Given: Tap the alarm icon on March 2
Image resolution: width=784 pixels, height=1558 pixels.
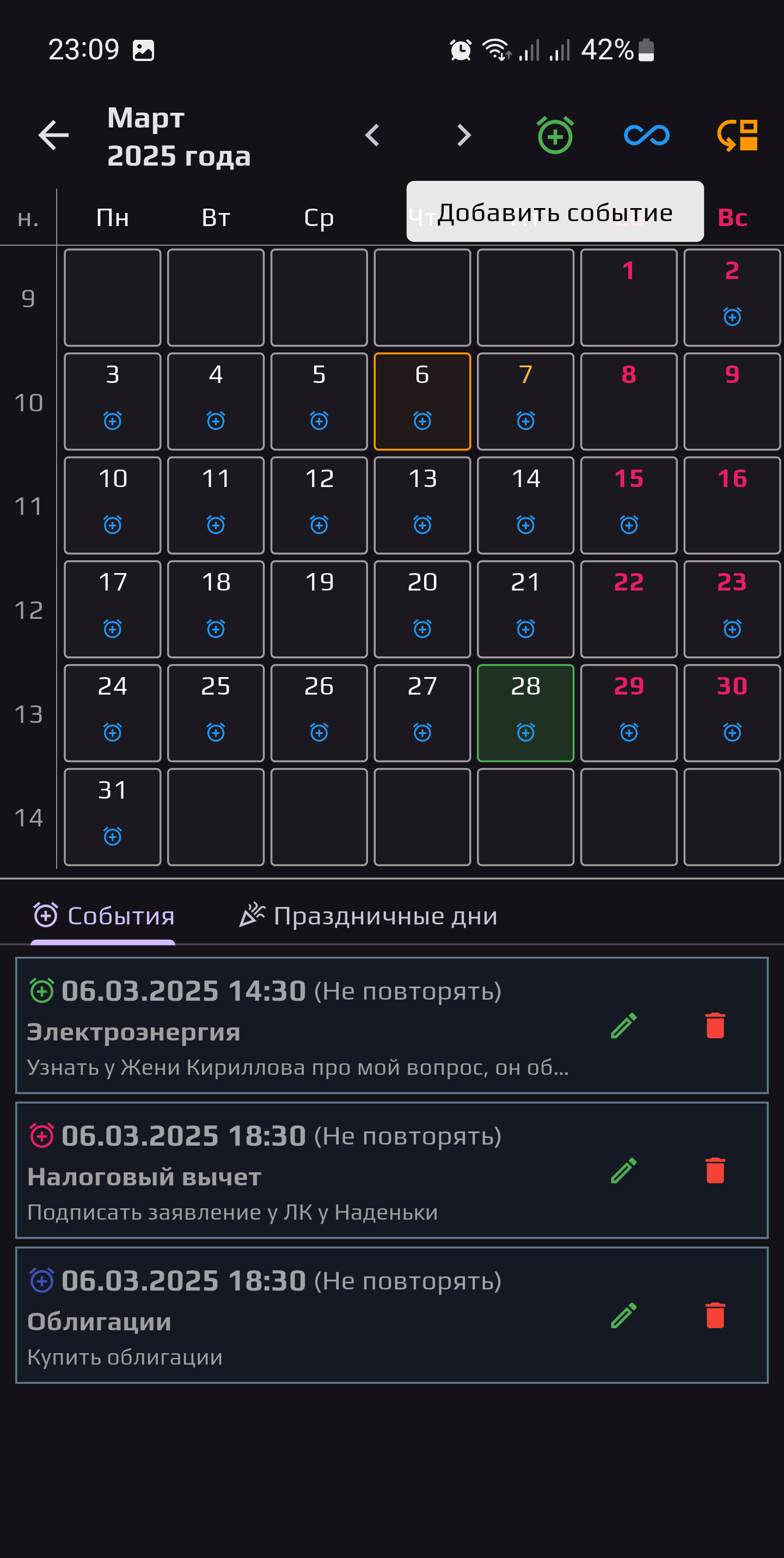Looking at the screenshot, I should coord(732,317).
